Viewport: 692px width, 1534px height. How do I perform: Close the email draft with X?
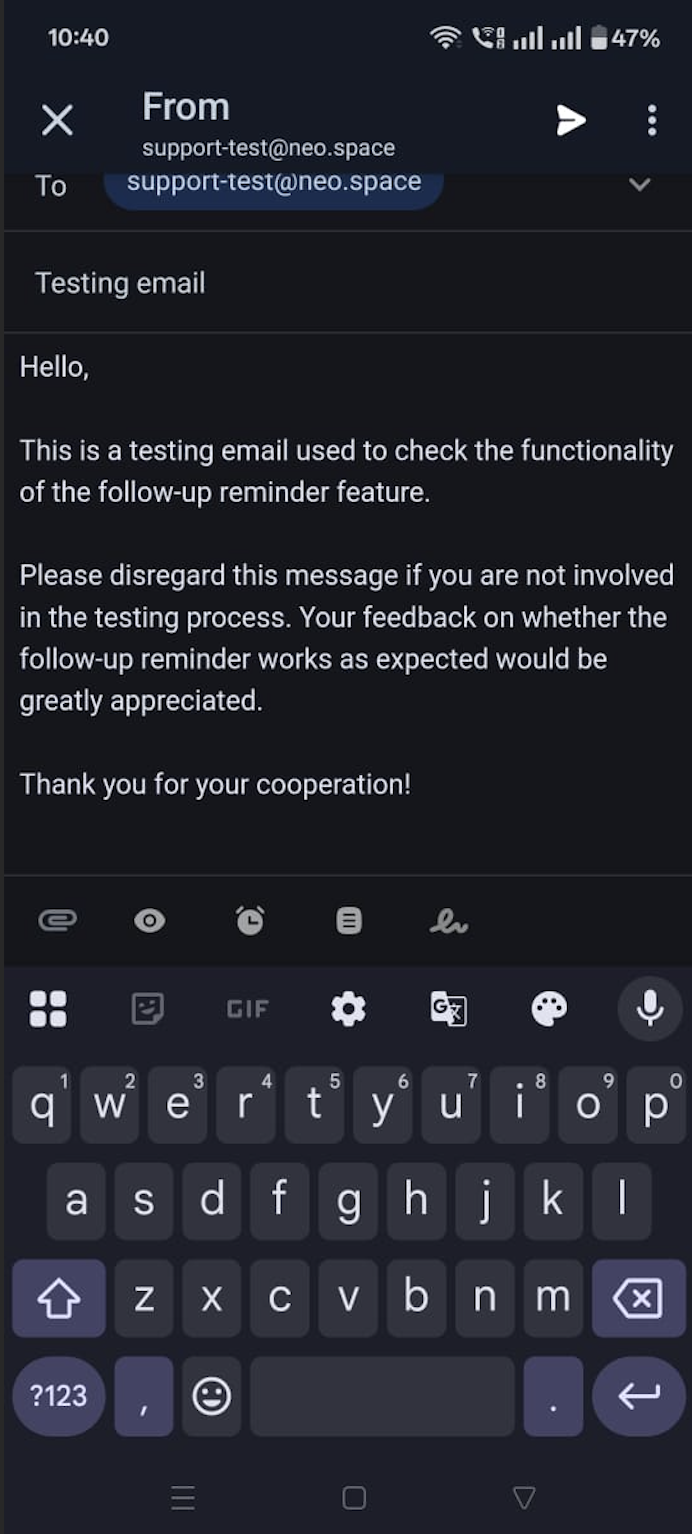coord(57,121)
